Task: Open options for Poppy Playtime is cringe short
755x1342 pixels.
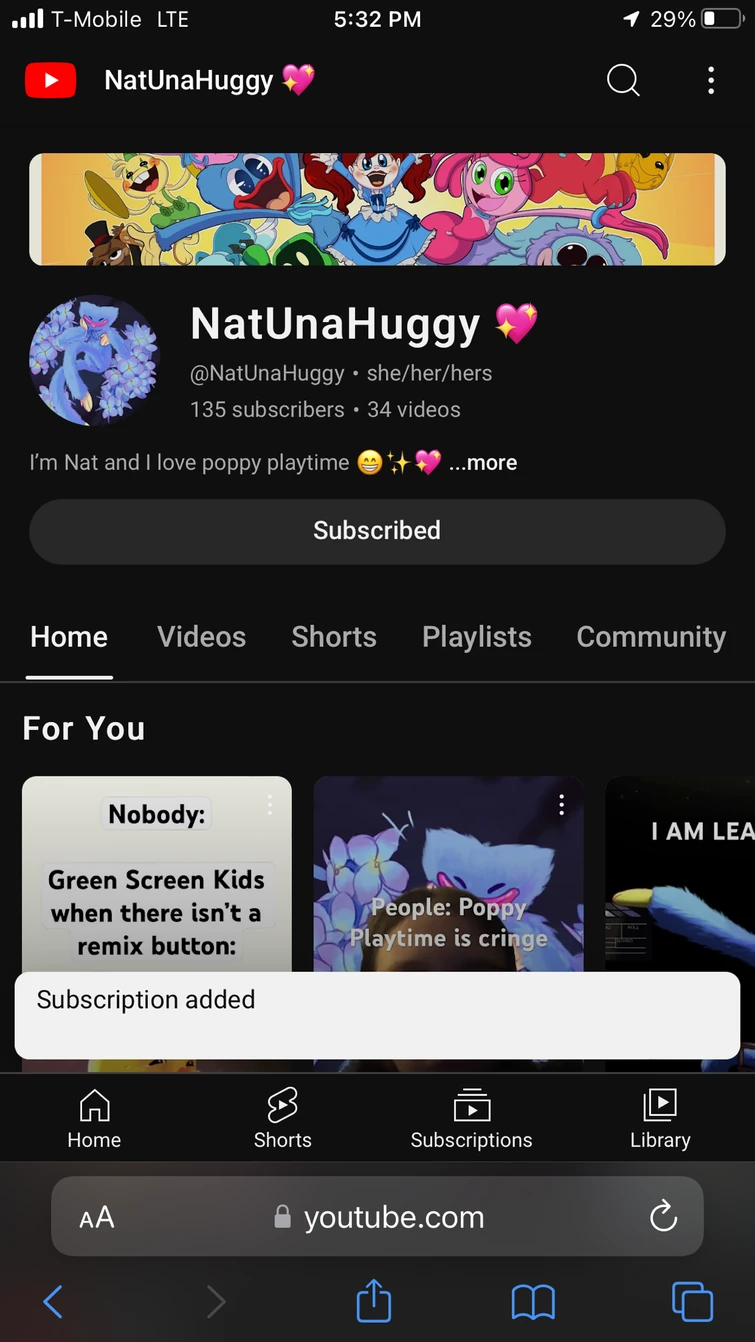Action: [x=561, y=805]
